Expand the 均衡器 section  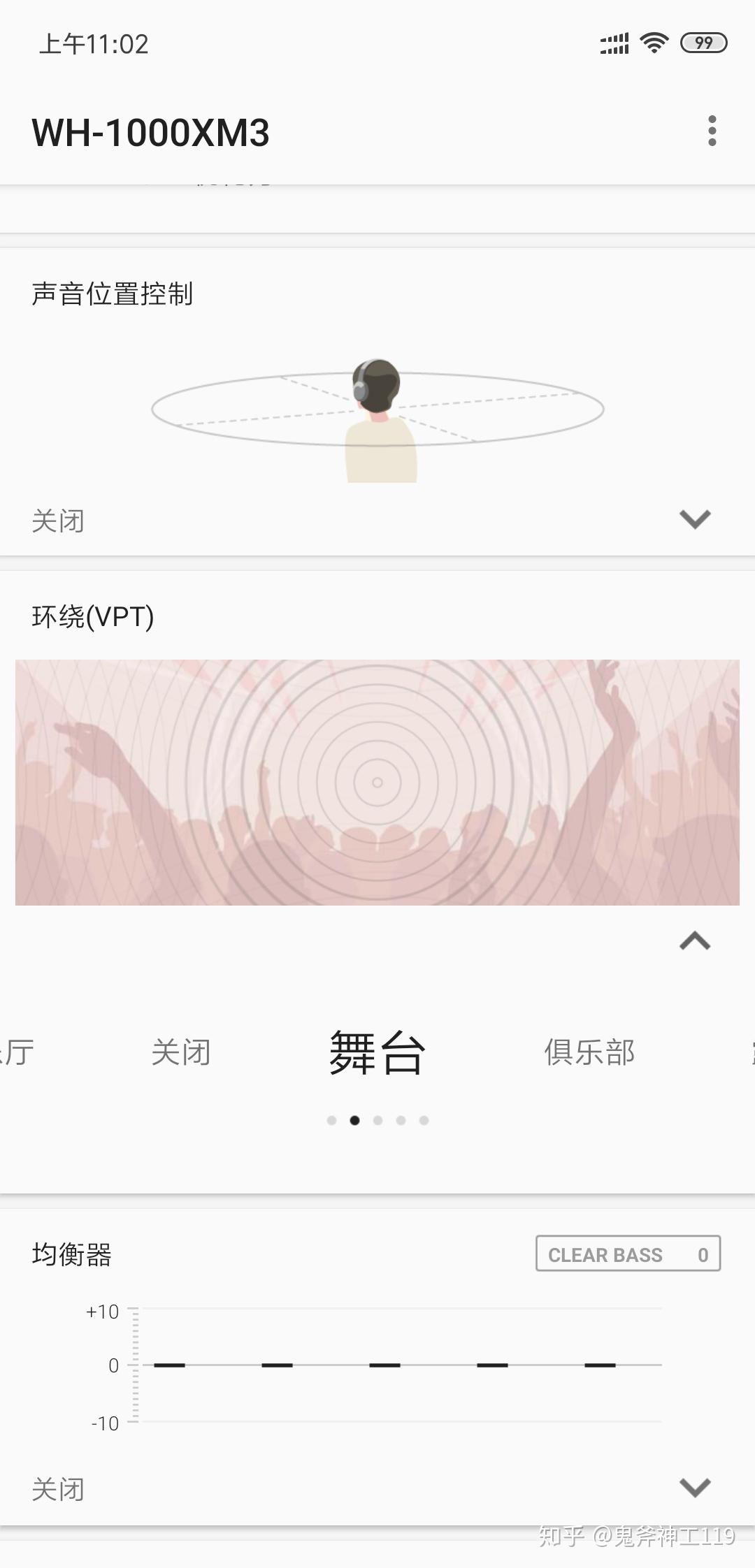pyautogui.click(x=694, y=1488)
